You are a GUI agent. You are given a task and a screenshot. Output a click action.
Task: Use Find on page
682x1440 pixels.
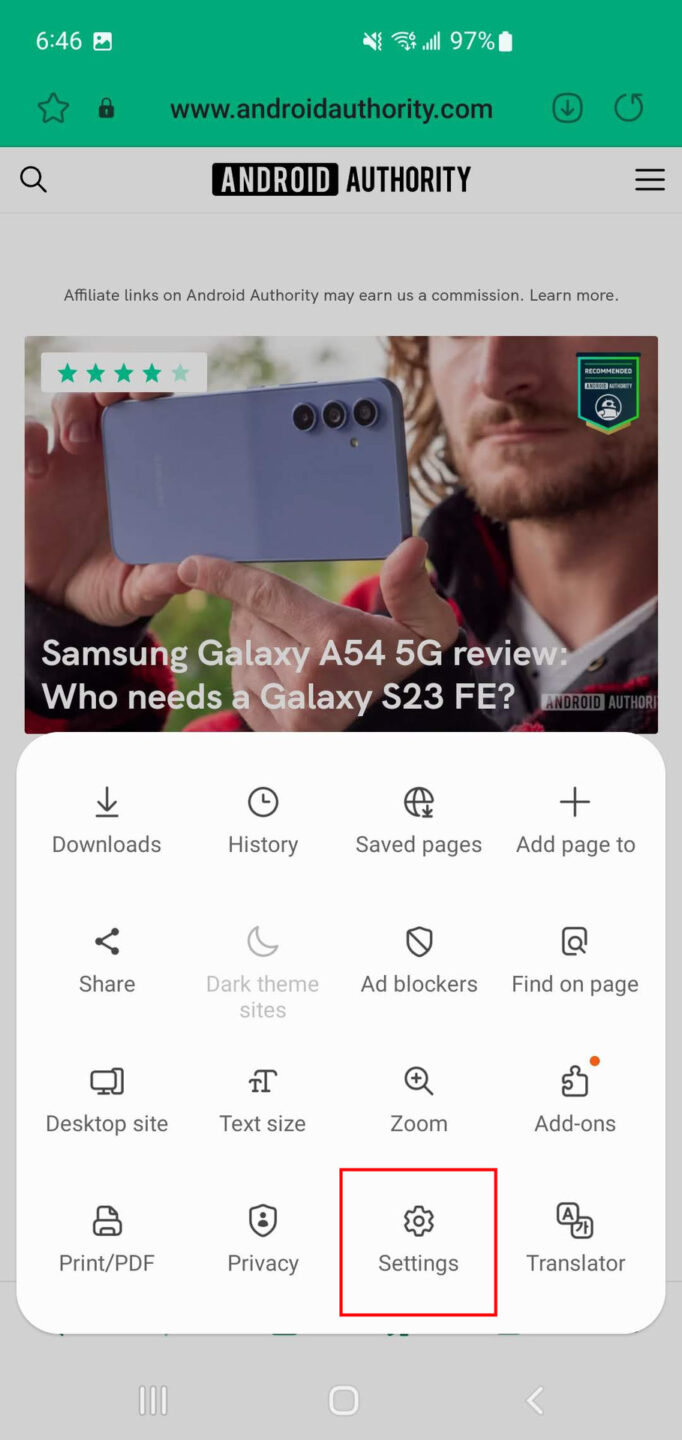(575, 960)
